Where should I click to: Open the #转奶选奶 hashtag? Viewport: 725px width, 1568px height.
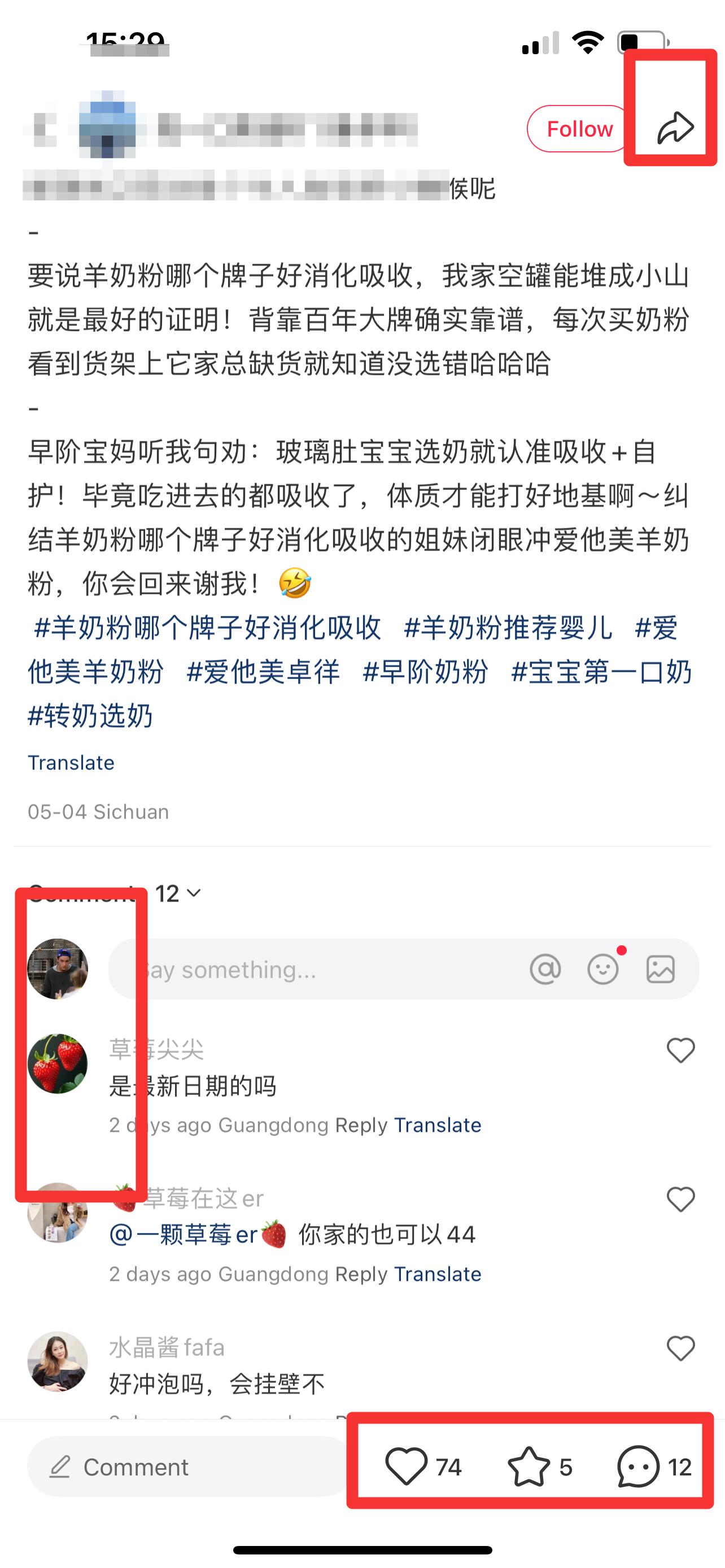[90, 715]
